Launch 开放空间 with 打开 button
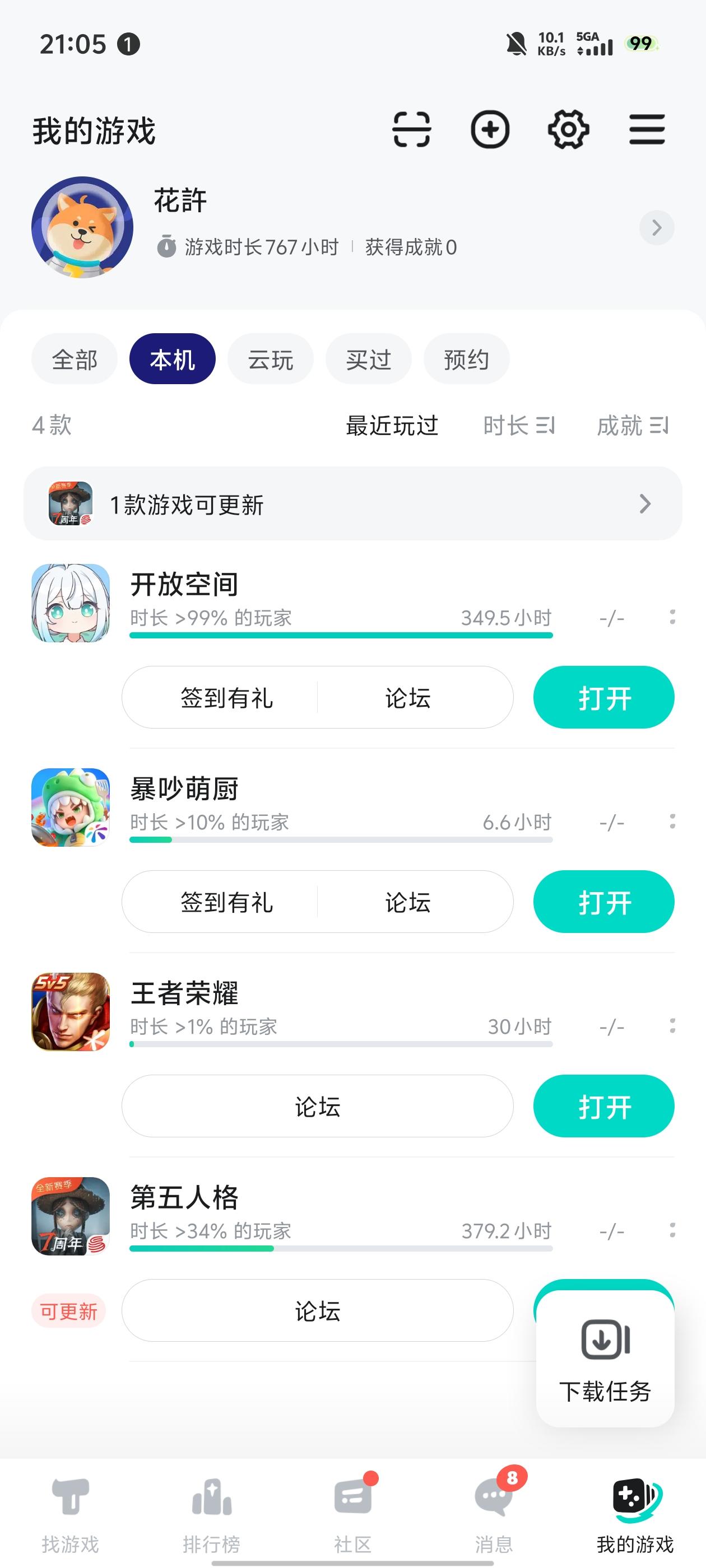Viewport: 706px width, 1568px height. tap(603, 698)
